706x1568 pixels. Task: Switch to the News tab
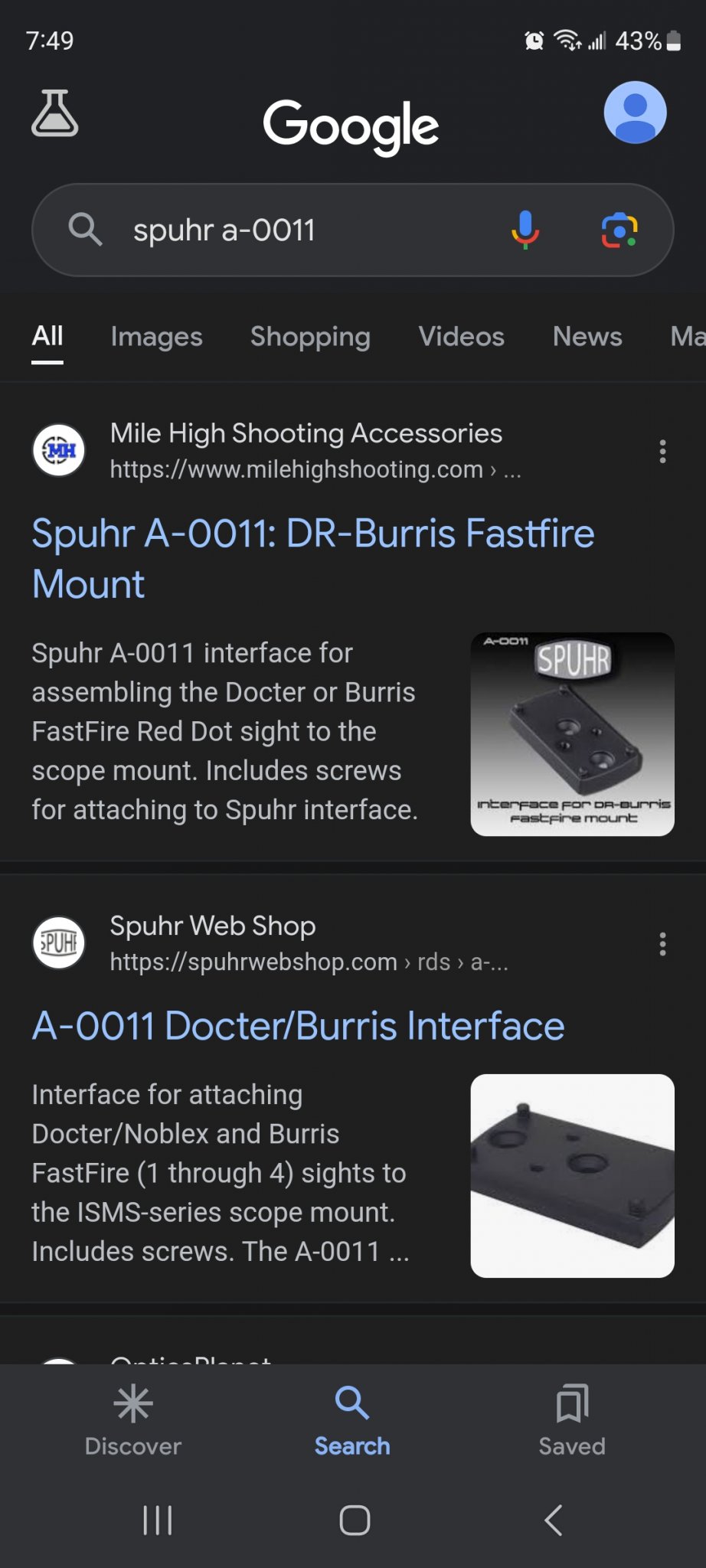point(587,336)
